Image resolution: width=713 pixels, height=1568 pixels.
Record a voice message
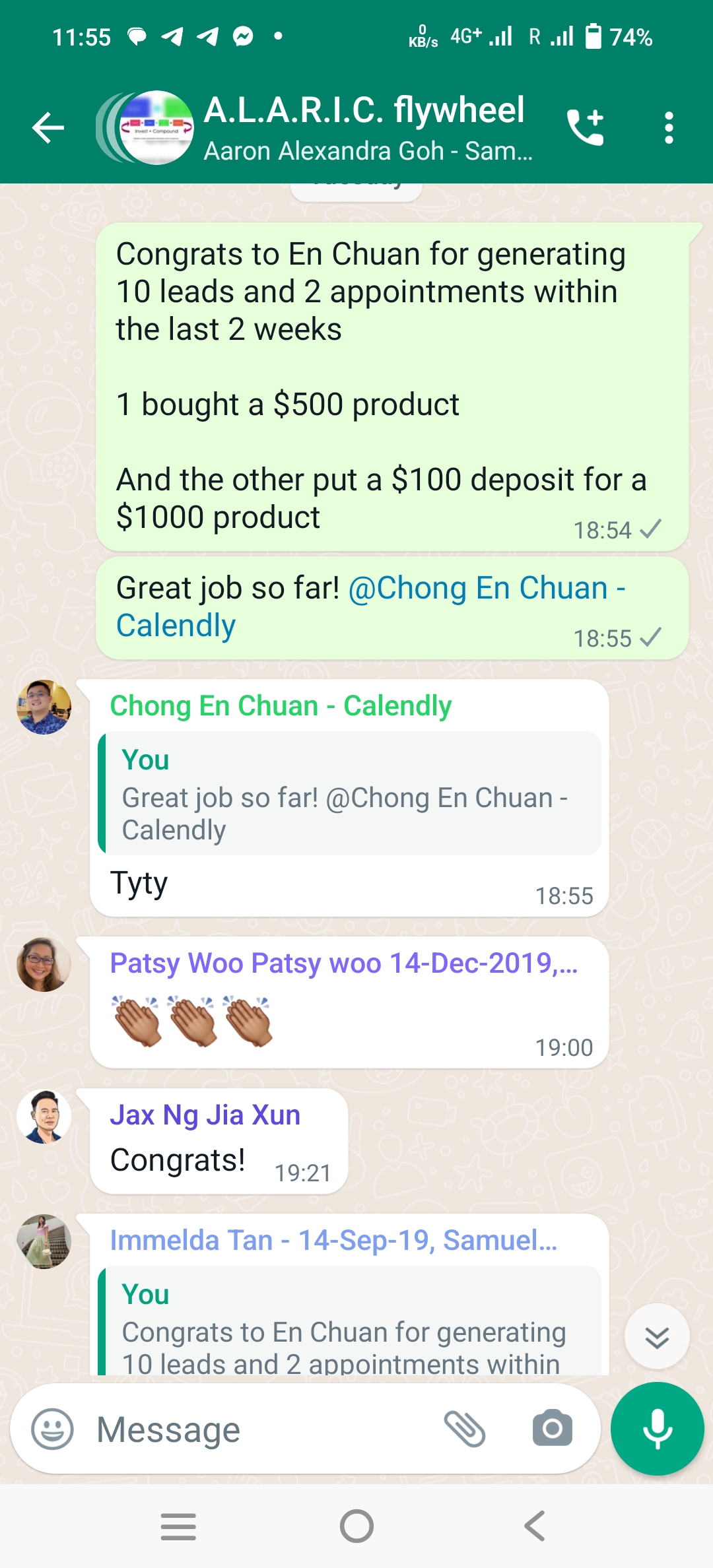pos(657,1429)
